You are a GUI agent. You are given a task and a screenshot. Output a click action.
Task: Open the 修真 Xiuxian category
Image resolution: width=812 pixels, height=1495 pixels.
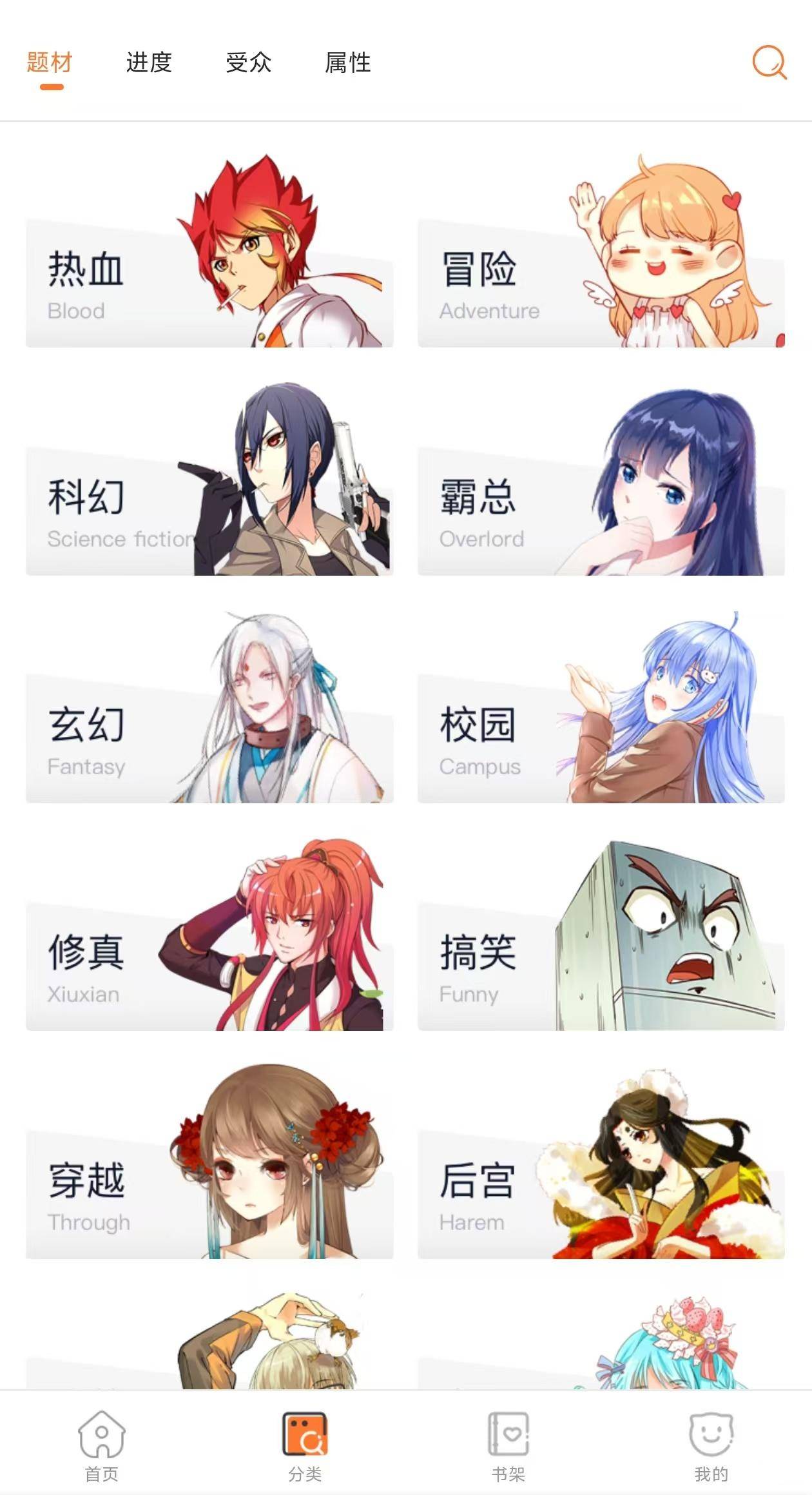209,966
